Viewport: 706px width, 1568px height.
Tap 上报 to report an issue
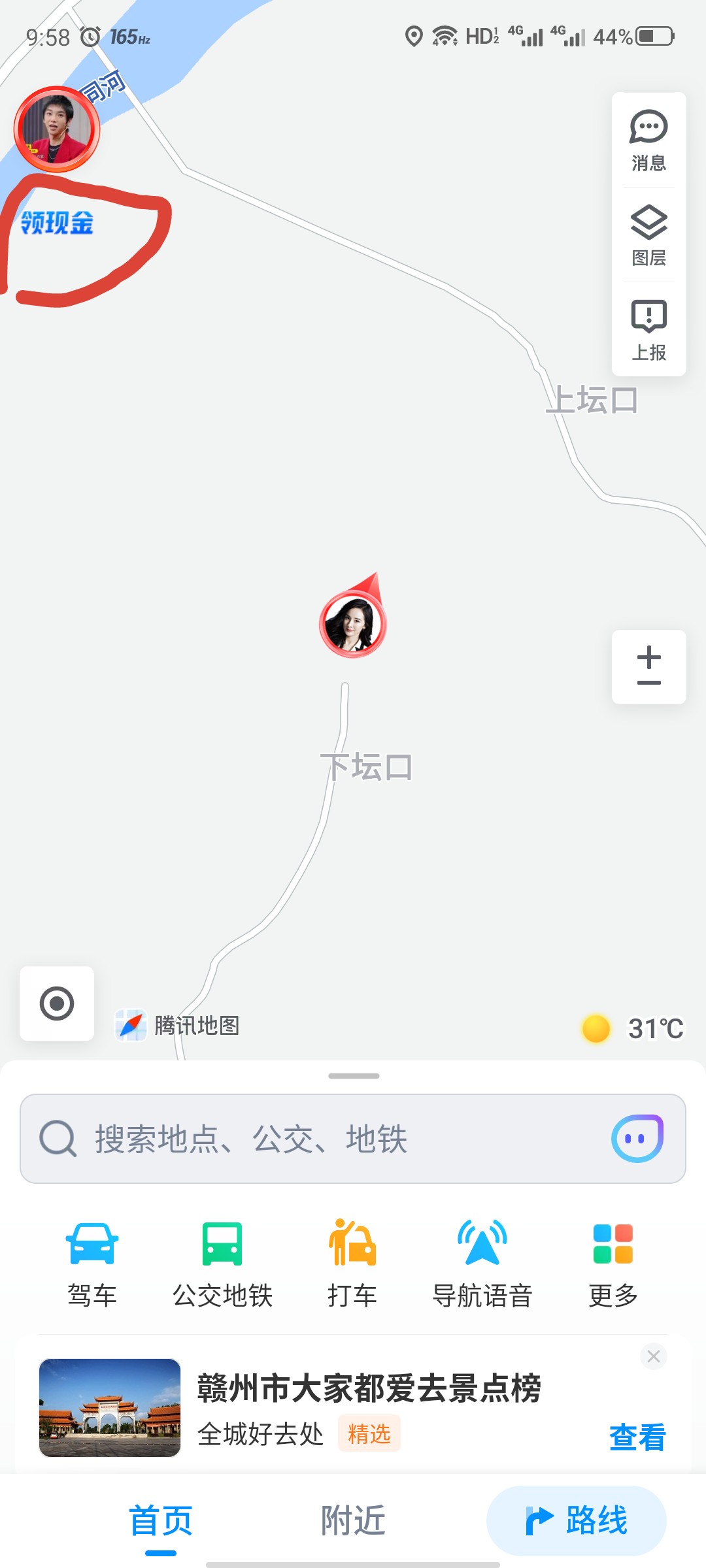pos(648,330)
